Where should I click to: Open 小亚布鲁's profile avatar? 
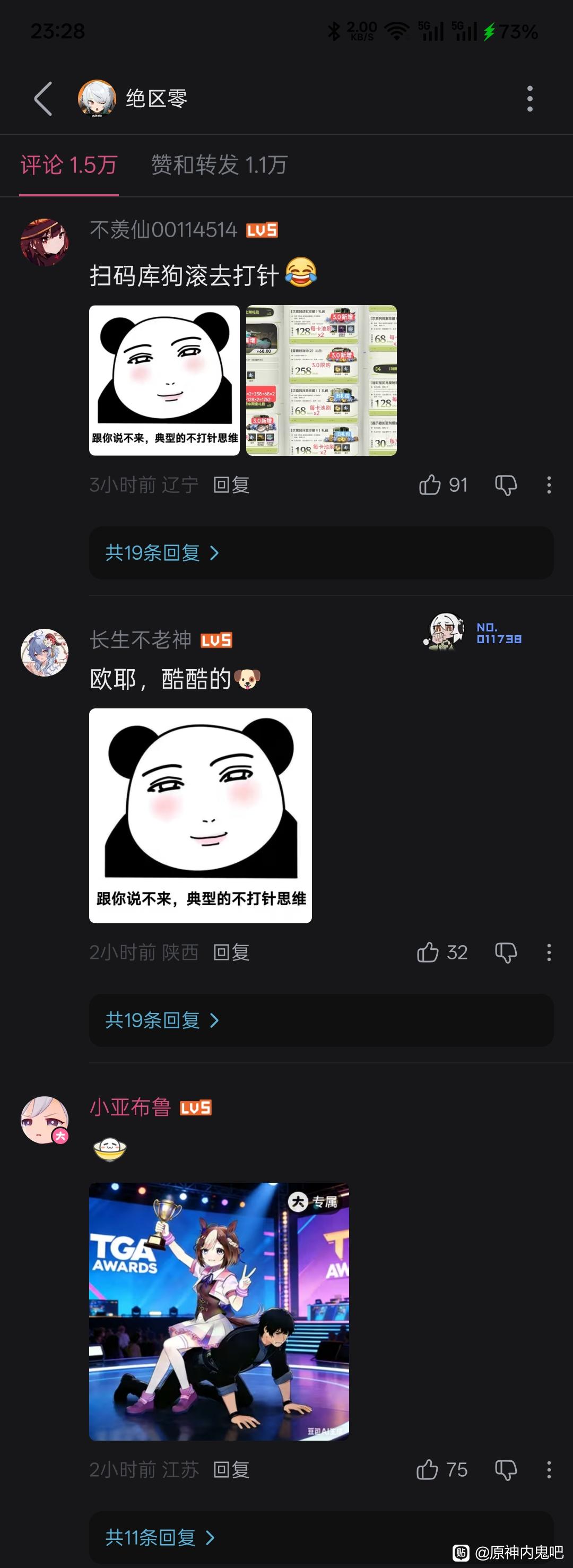[45, 1120]
